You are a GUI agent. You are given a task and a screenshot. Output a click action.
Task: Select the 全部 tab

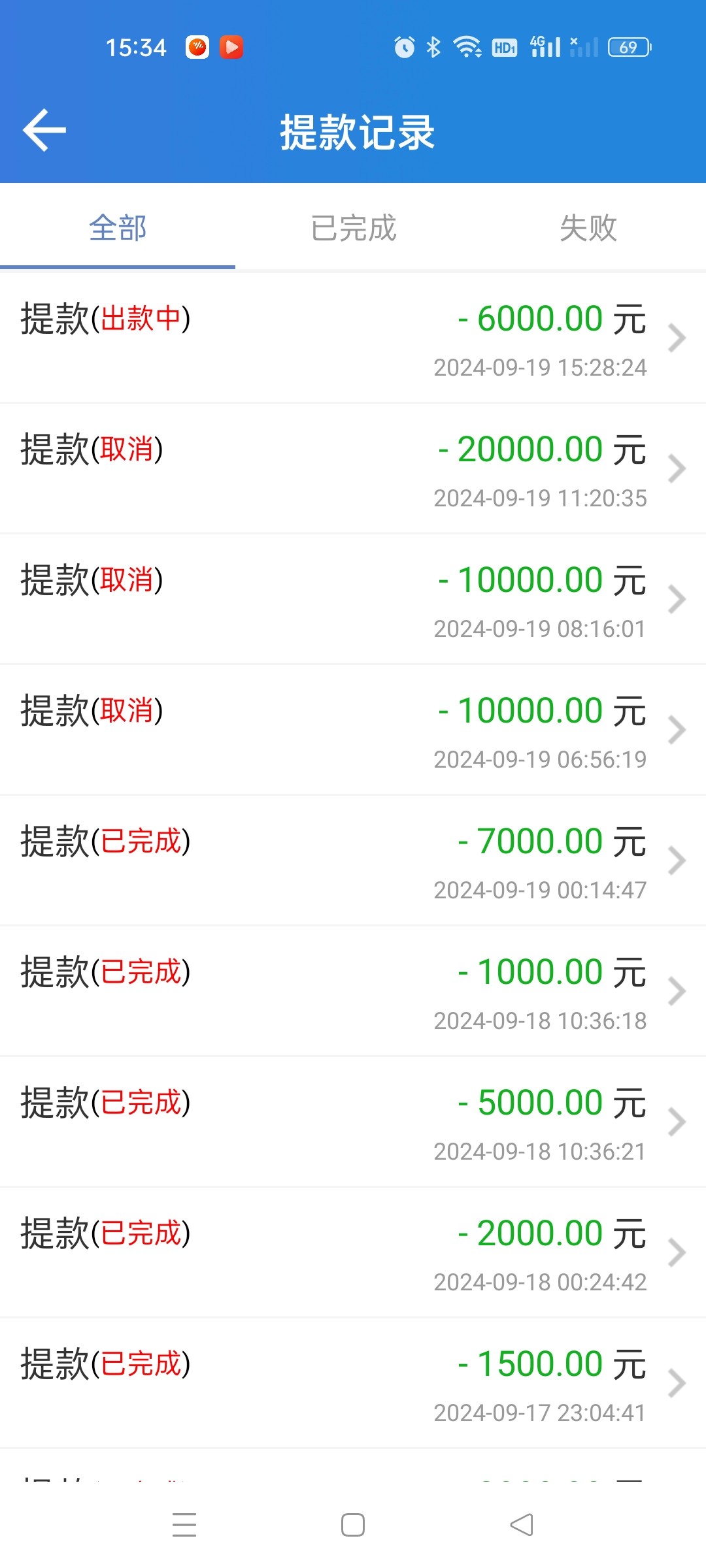pos(118,229)
